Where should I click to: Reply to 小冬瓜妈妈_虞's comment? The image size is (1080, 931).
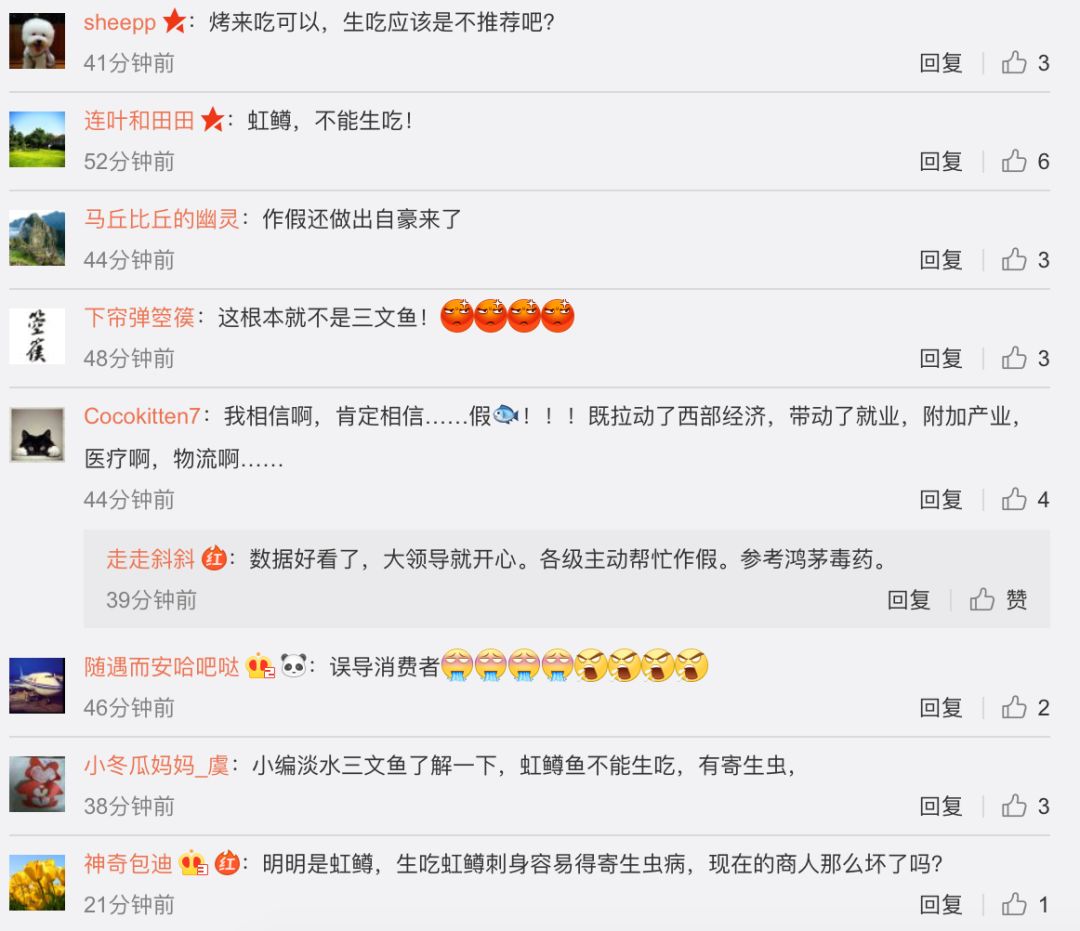pyautogui.click(x=940, y=806)
